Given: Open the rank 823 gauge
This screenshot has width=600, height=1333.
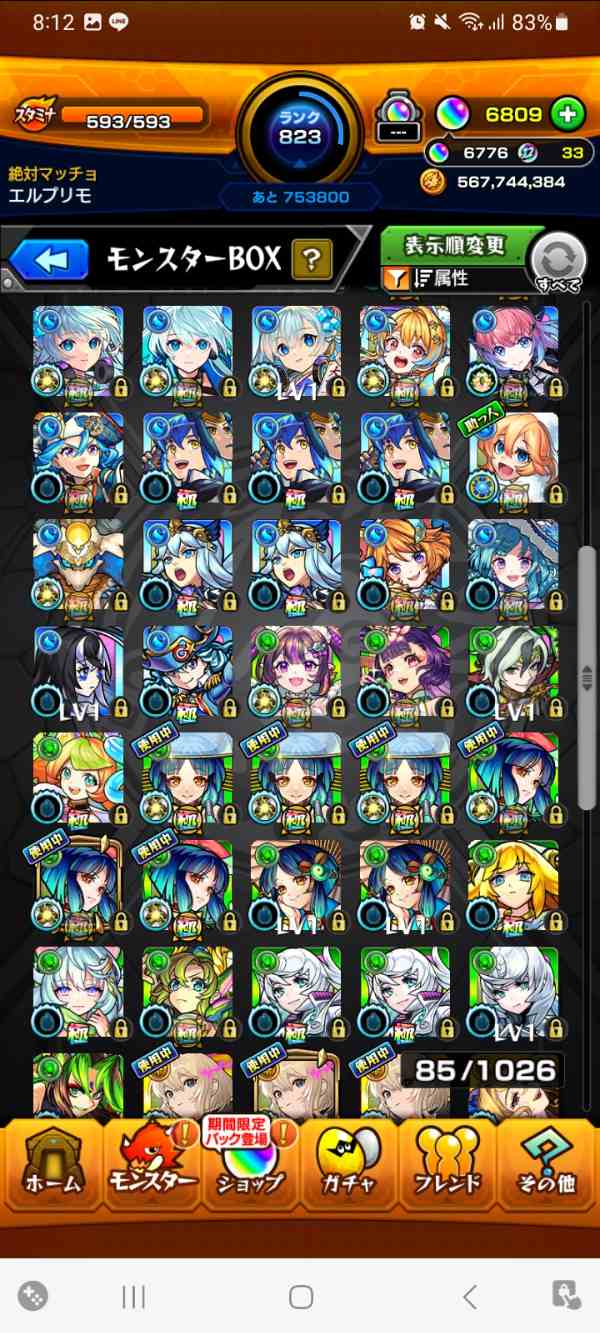Looking at the screenshot, I should [299, 128].
